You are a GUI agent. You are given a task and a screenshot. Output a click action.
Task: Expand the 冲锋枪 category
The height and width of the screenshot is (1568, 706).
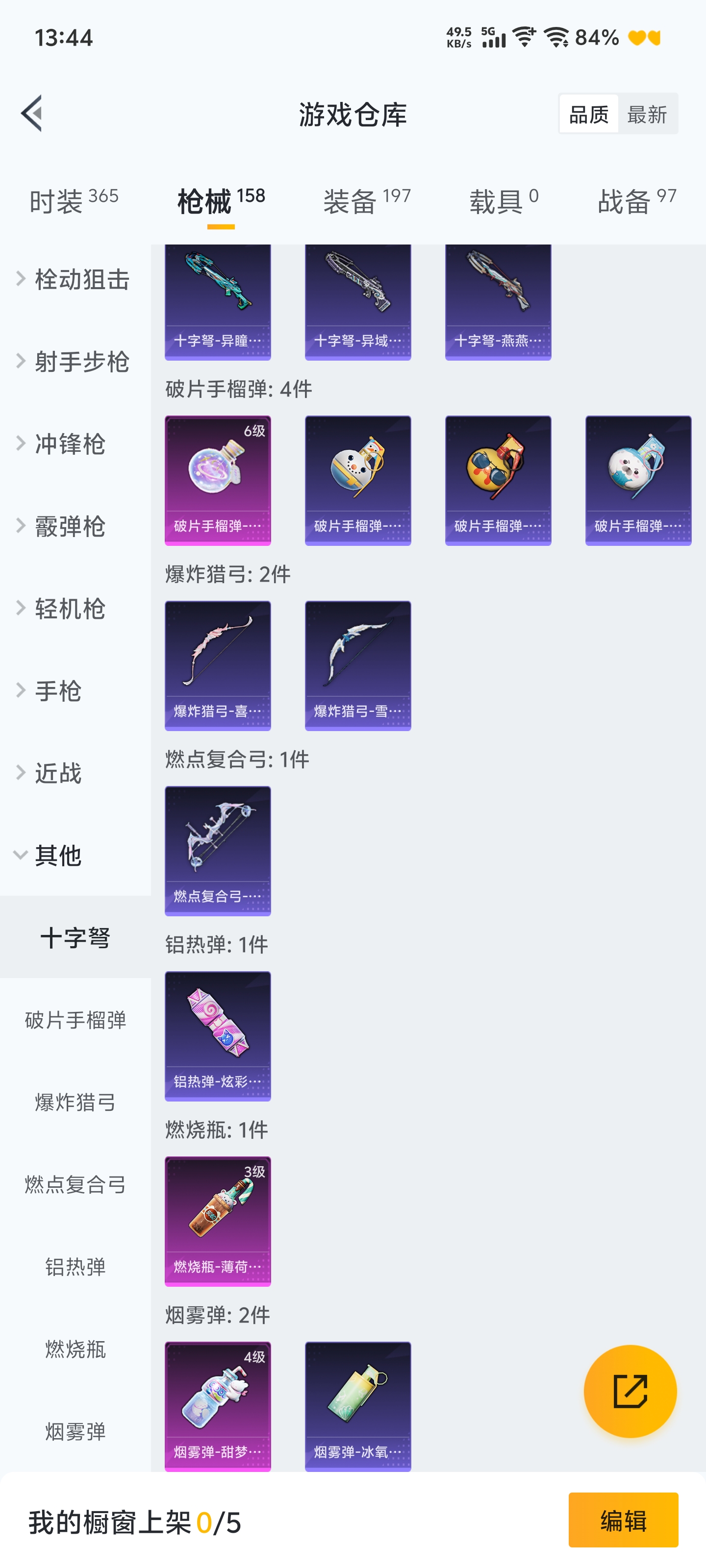point(70,444)
